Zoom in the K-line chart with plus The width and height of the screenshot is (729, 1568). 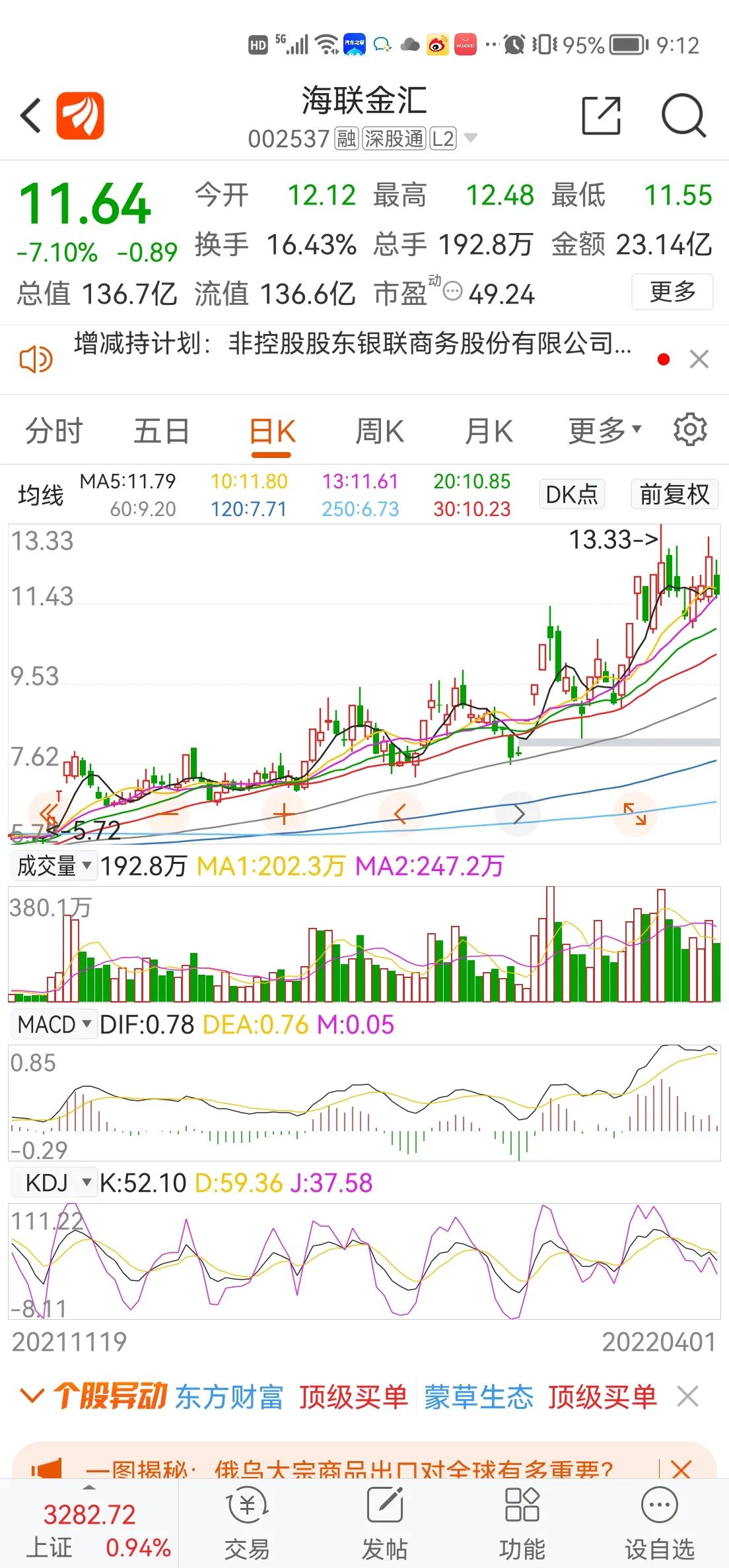tap(284, 814)
